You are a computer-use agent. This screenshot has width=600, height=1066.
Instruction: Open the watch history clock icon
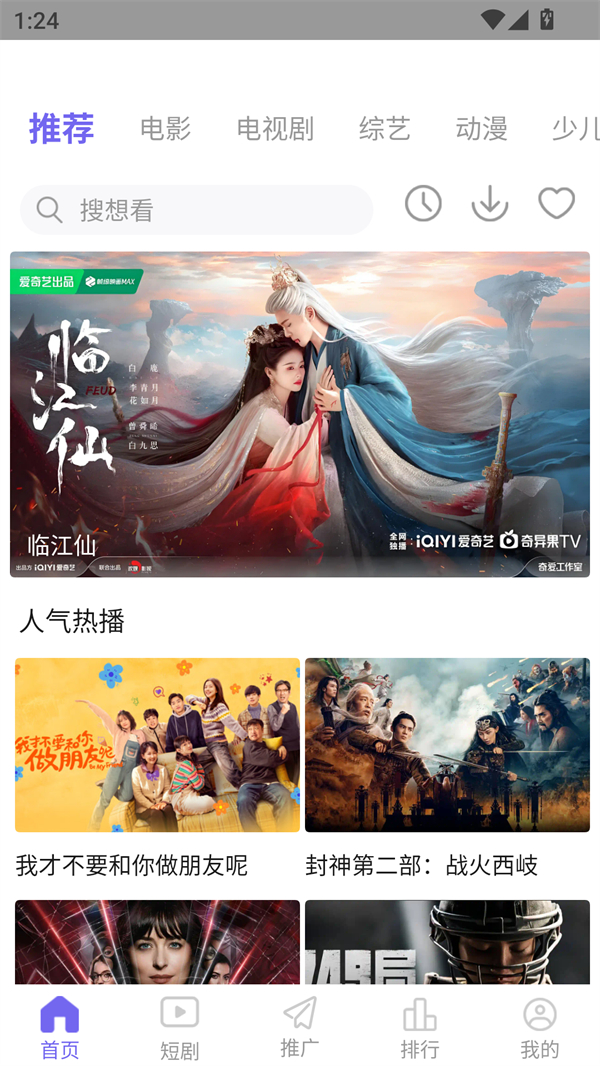coord(423,204)
